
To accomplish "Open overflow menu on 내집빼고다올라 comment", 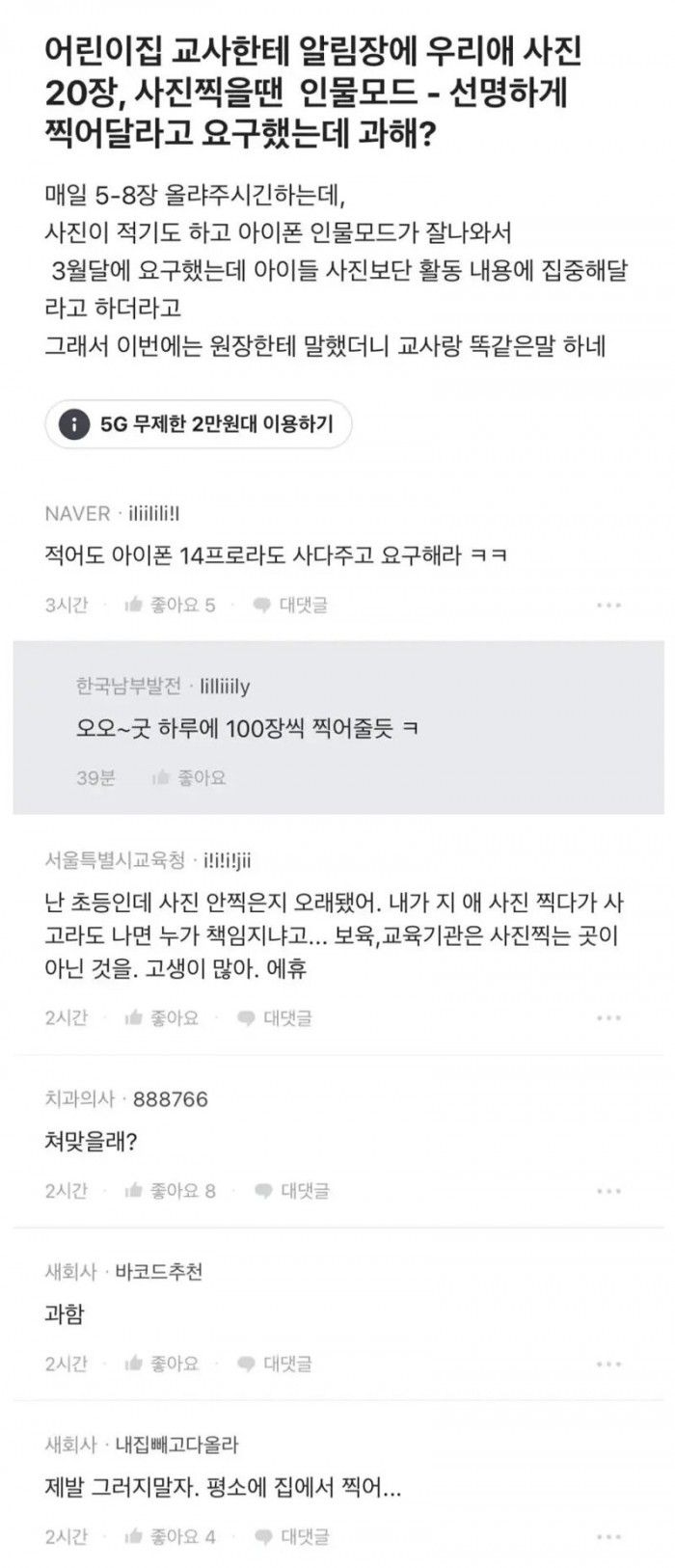I will pyautogui.click(x=608, y=1536).
